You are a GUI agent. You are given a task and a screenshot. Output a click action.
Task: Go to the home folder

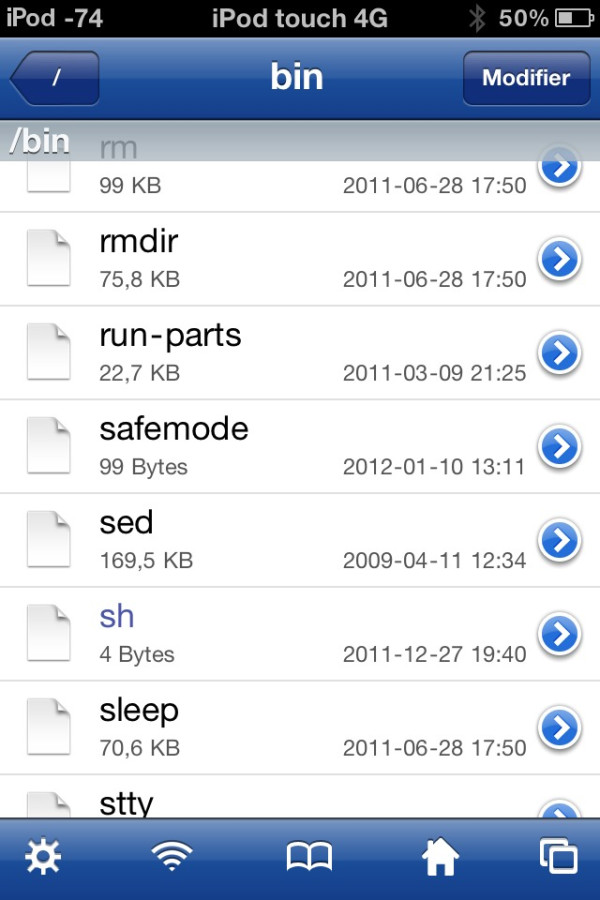(x=440, y=857)
